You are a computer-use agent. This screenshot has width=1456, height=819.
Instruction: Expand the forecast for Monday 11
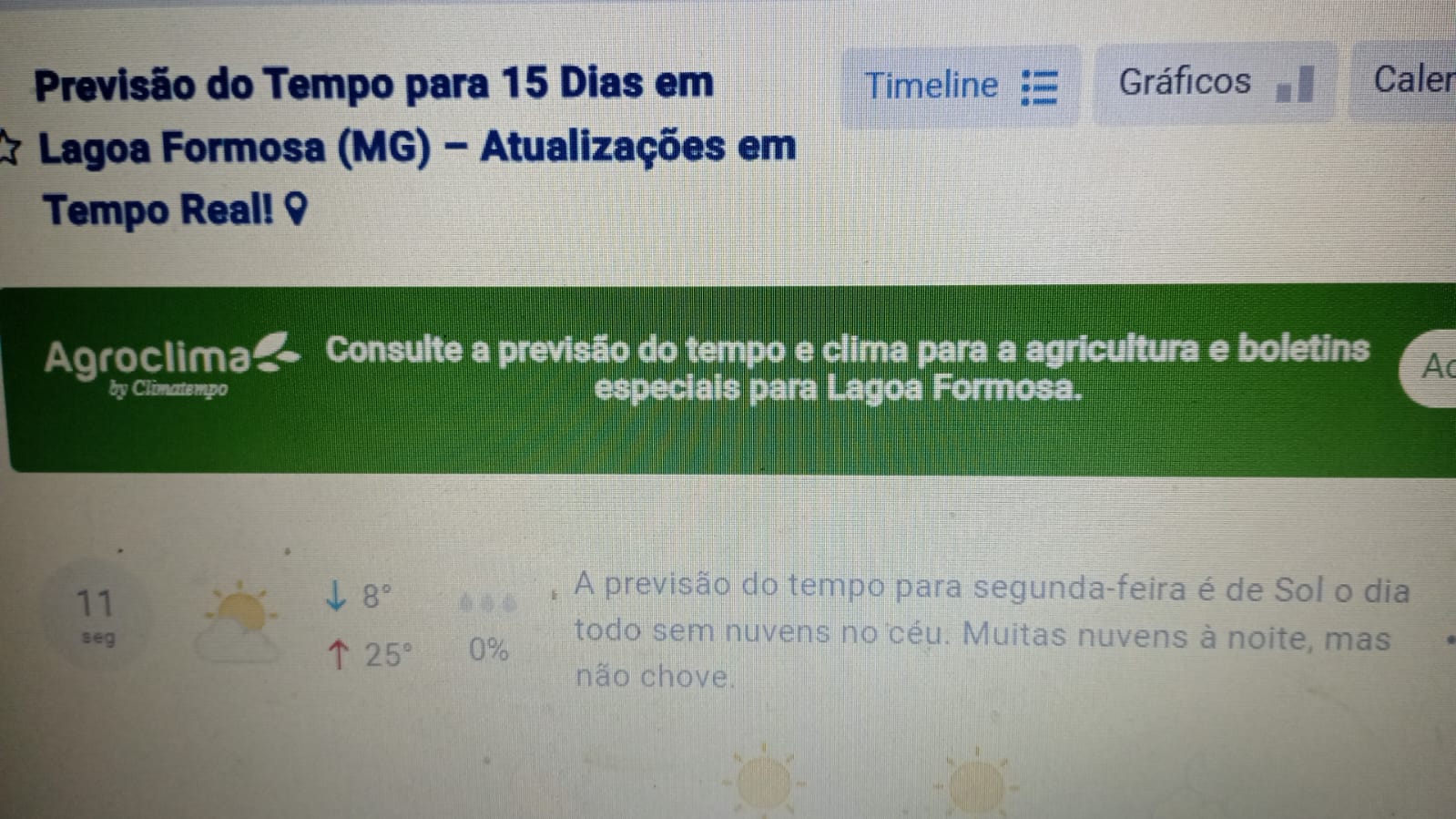pos(97,615)
